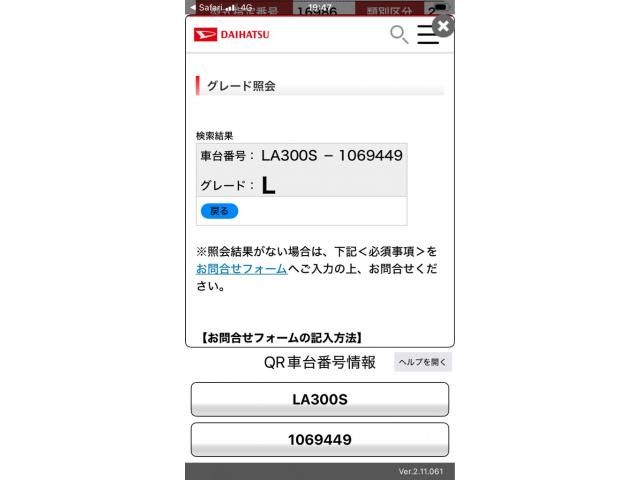Image resolution: width=640 pixels, height=480 pixels.
Task: Close the grade inquiry popup
Action: (443, 27)
